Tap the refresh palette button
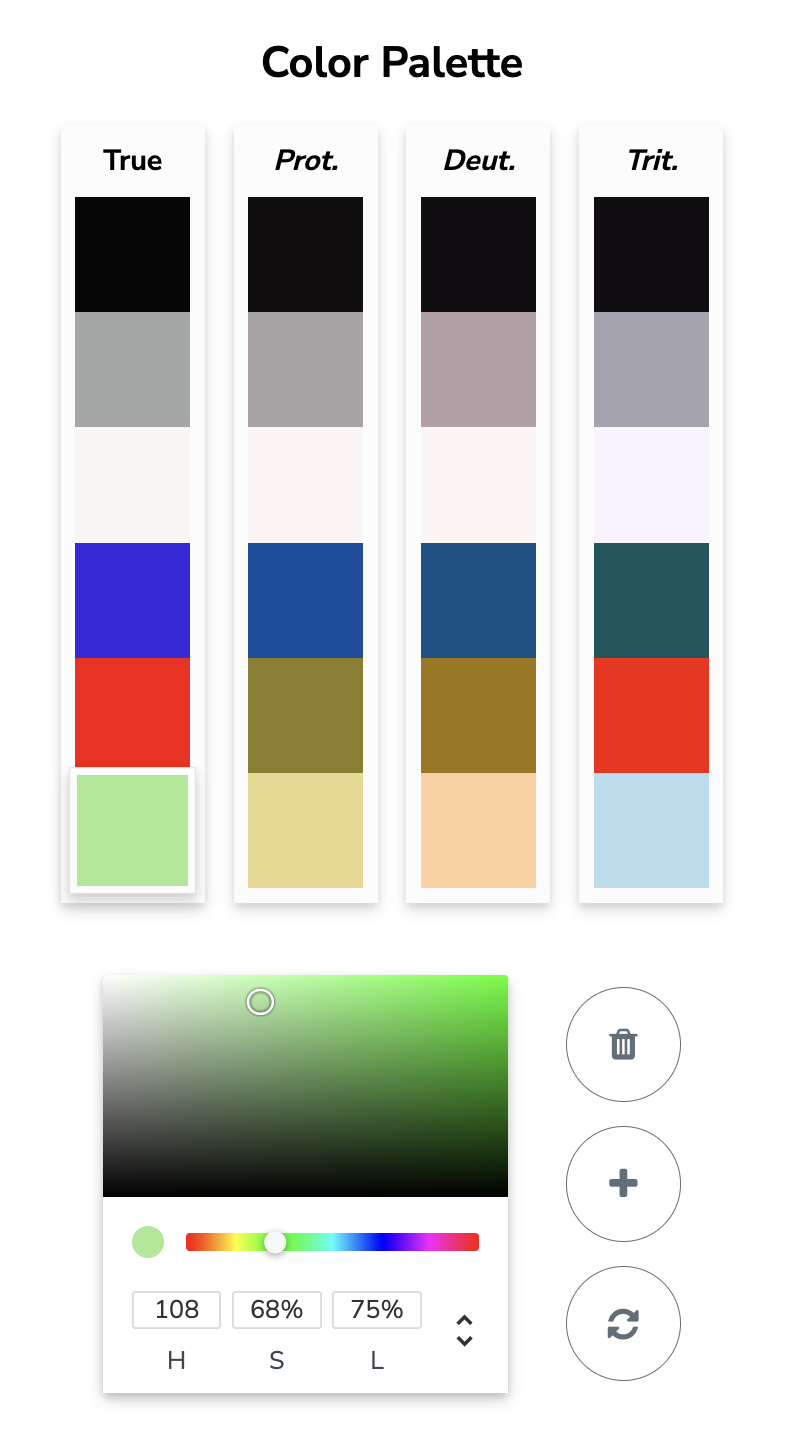794x1438 pixels. [x=623, y=1324]
